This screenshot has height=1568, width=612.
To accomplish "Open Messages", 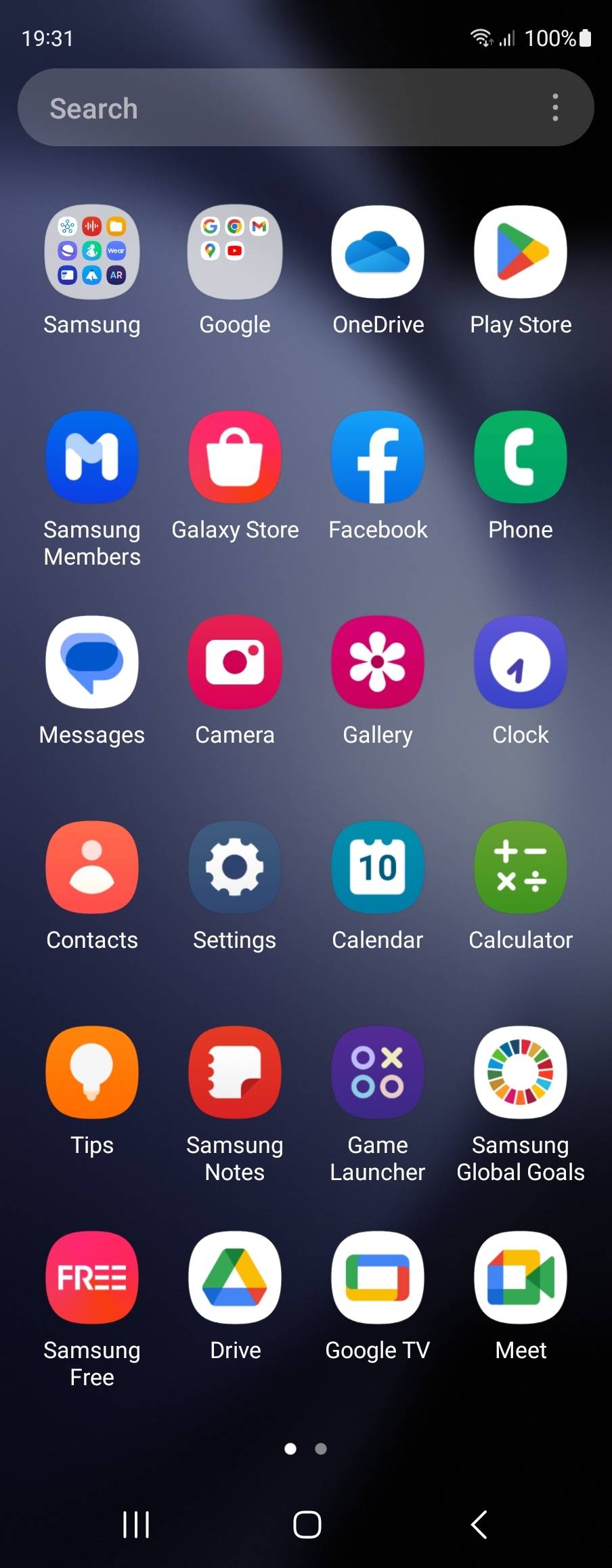I will tap(92, 663).
